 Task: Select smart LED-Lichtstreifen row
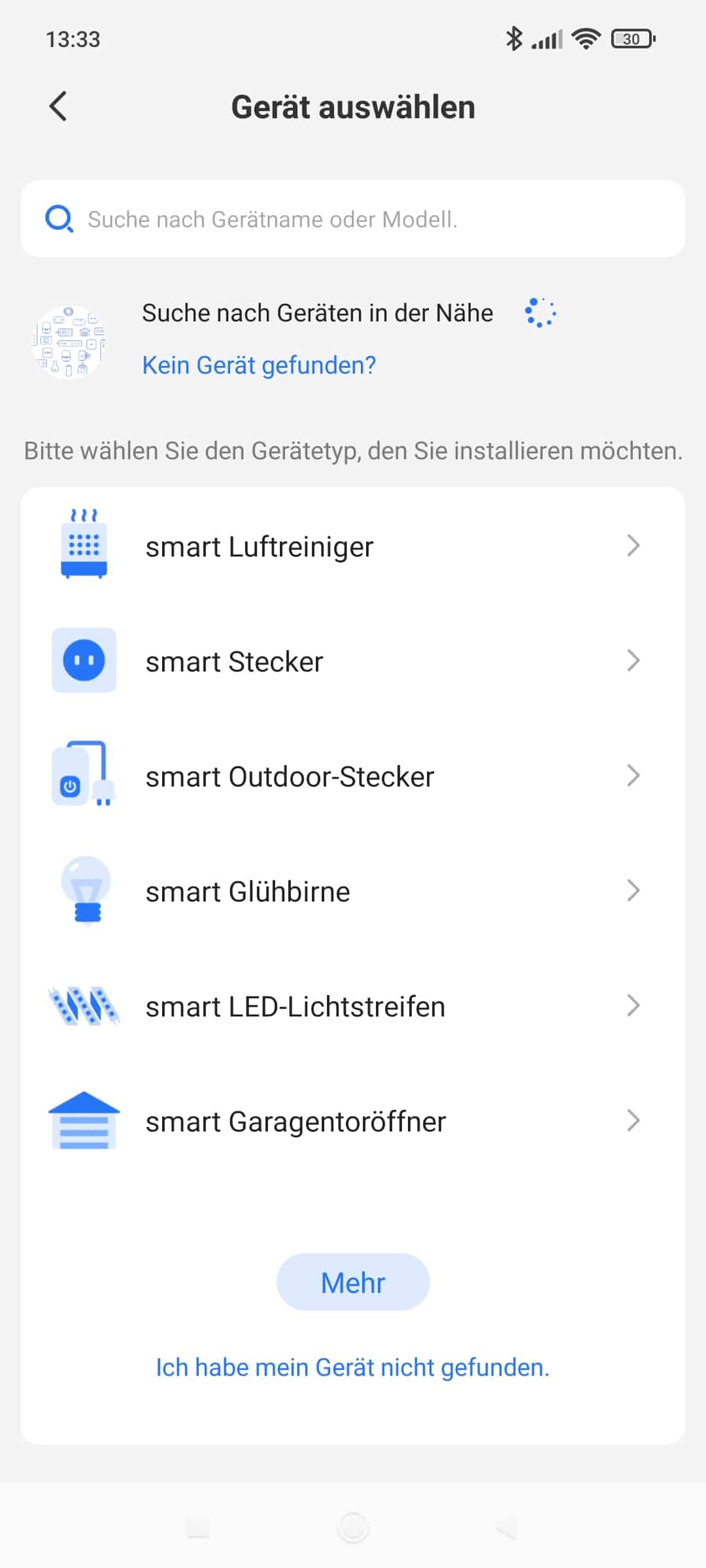[x=353, y=1006]
